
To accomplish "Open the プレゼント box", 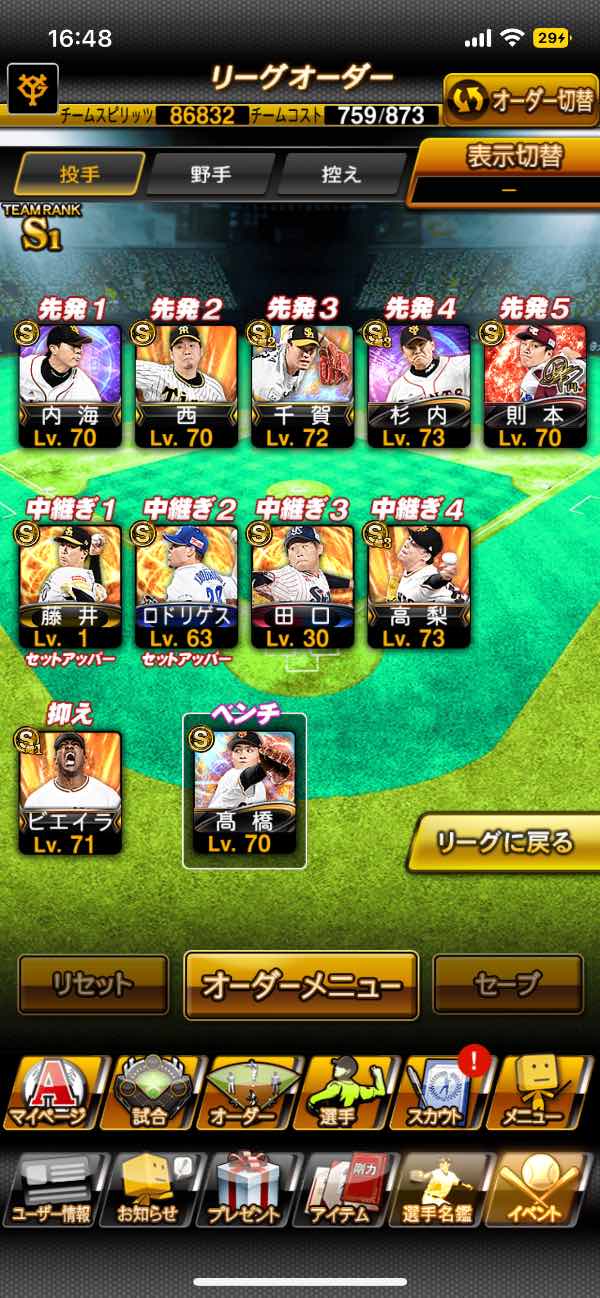I will click(244, 1190).
